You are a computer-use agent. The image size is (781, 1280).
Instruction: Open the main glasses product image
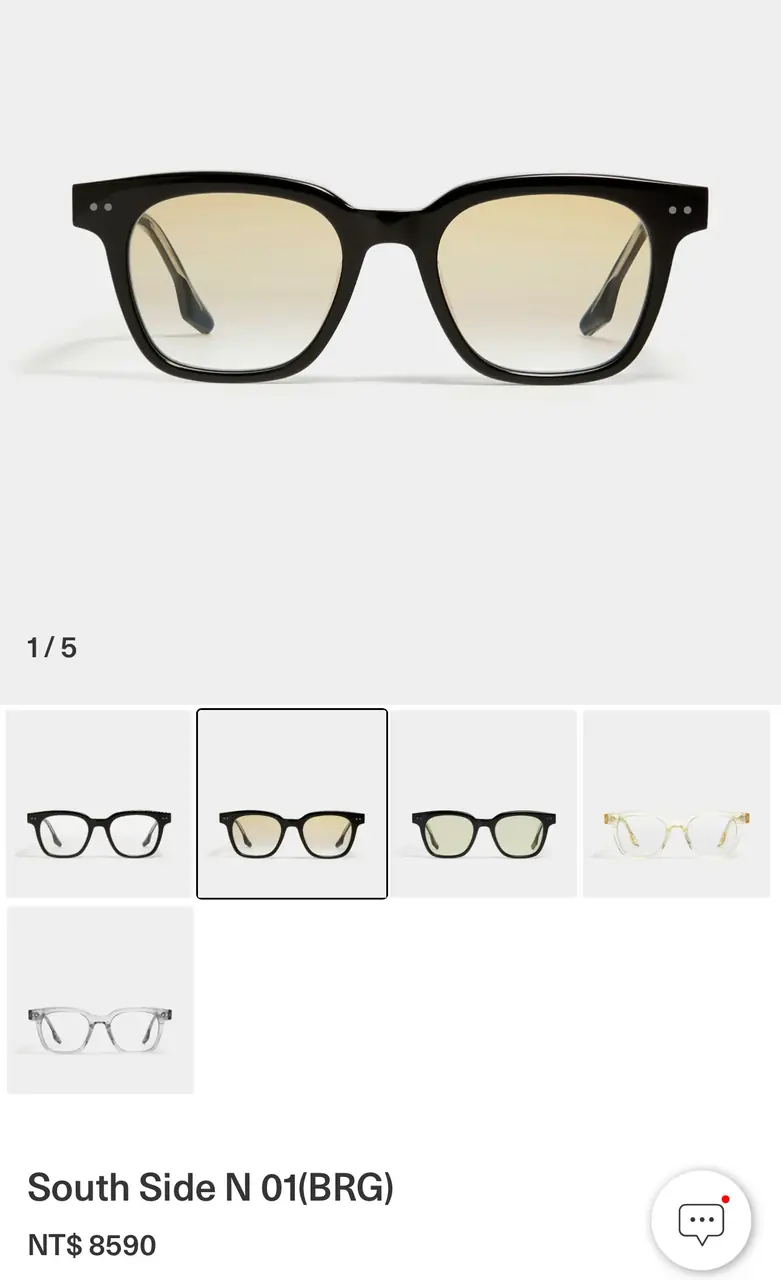click(390, 280)
